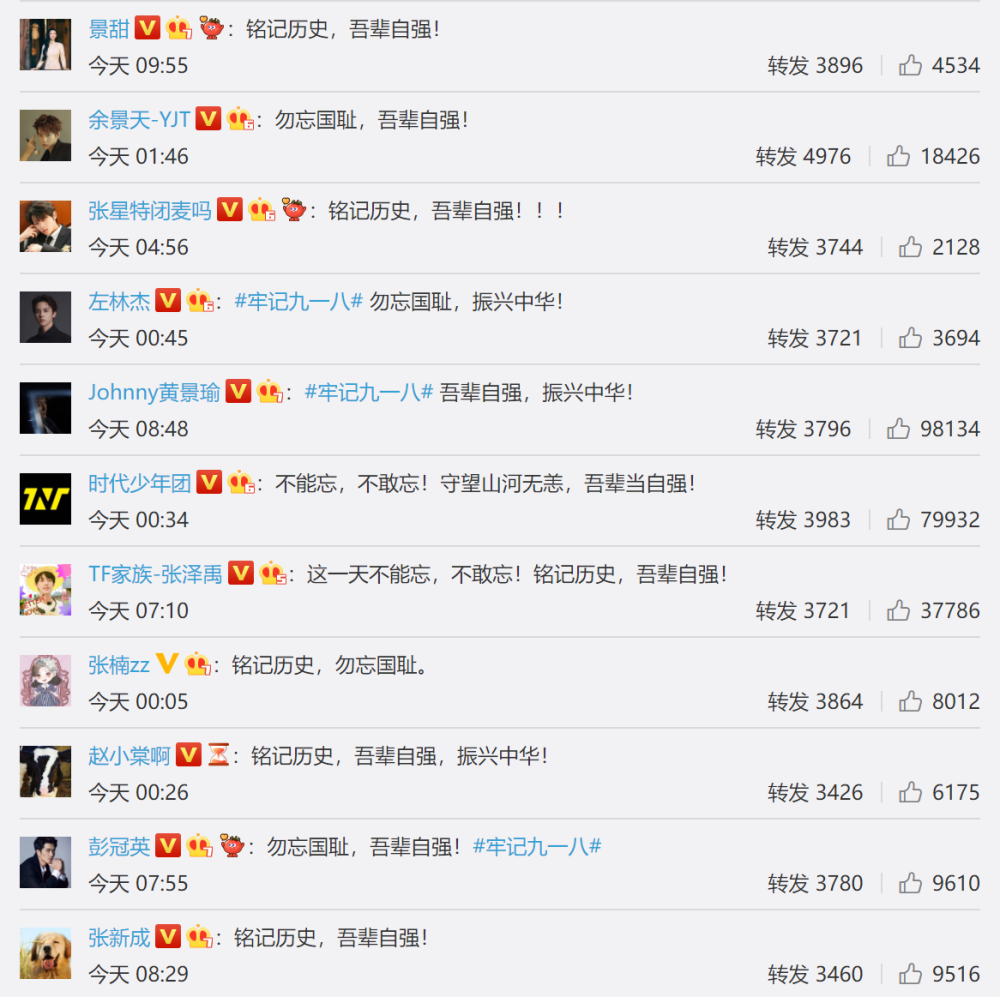
Task: Tap 时代少年团's avatar
Action: [x=45, y=499]
